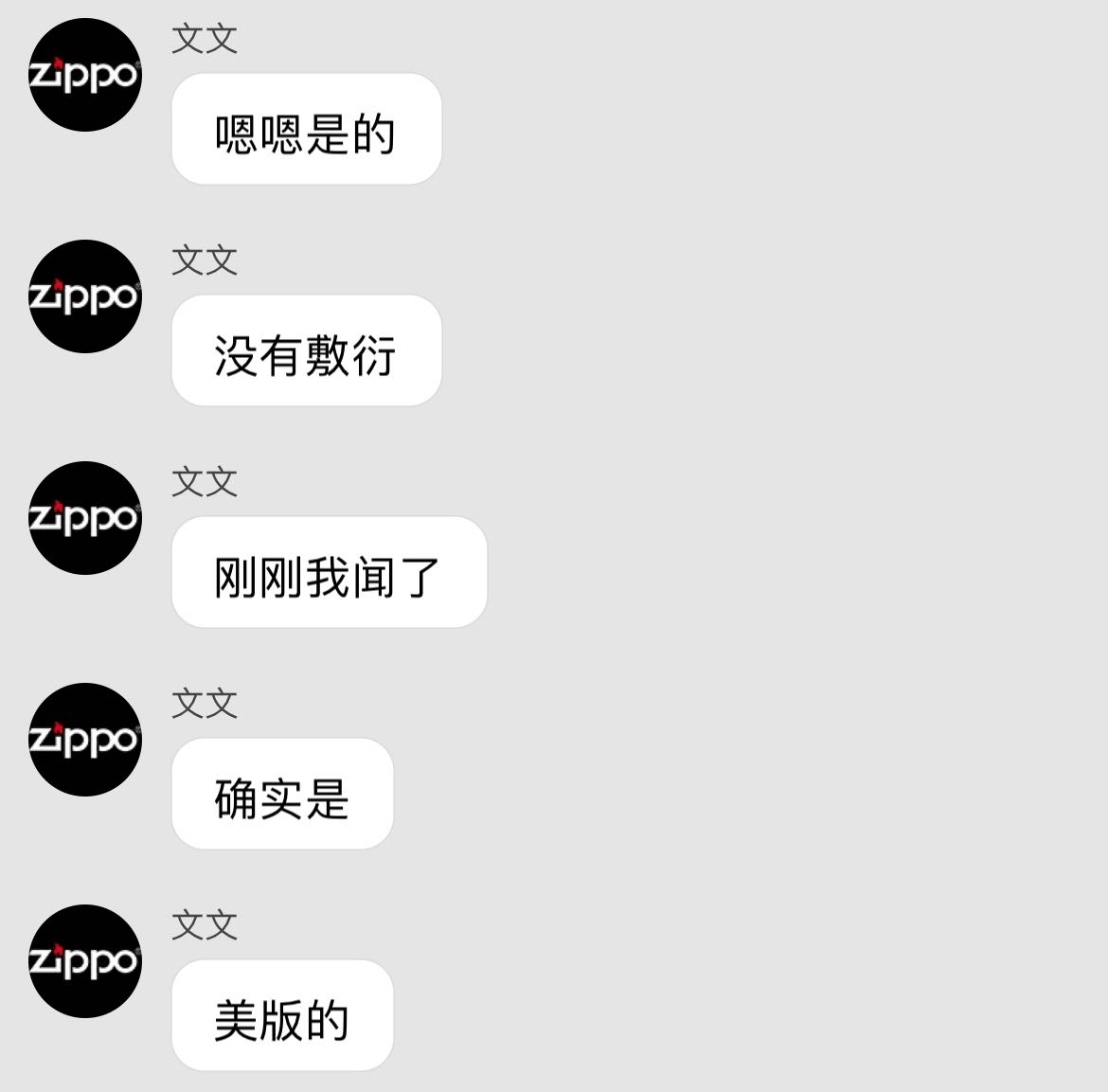
Task: Open 文文's avatar beside message 嗯嗯是的
Action: click(x=85, y=75)
